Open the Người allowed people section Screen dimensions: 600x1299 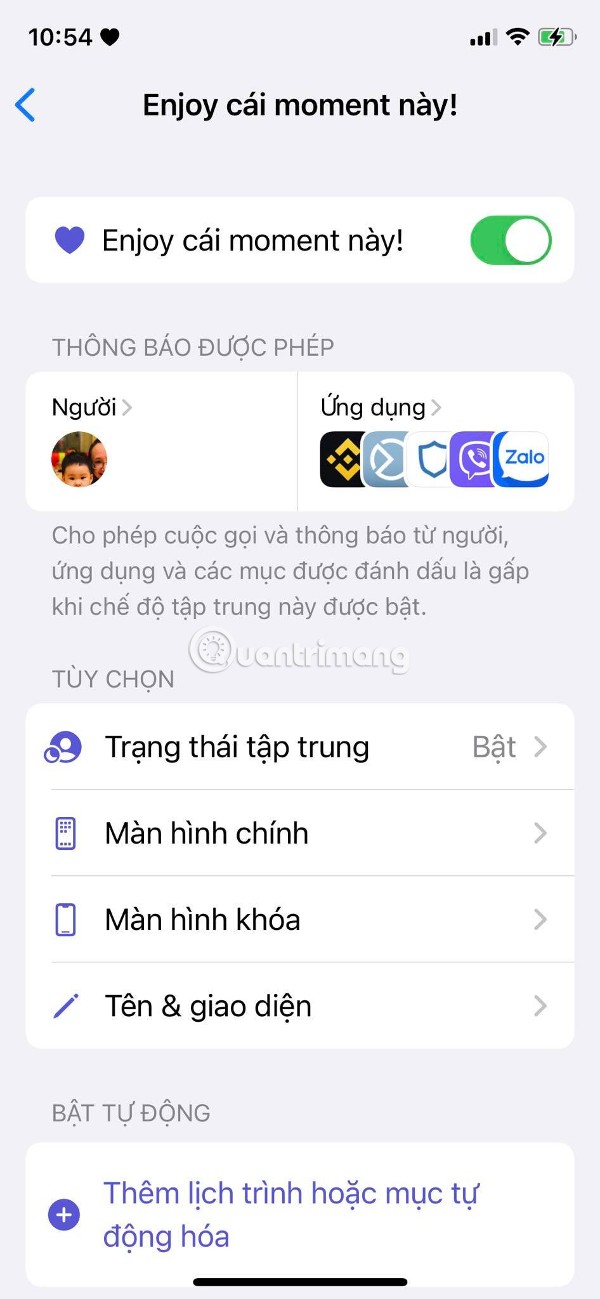pos(162,441)
